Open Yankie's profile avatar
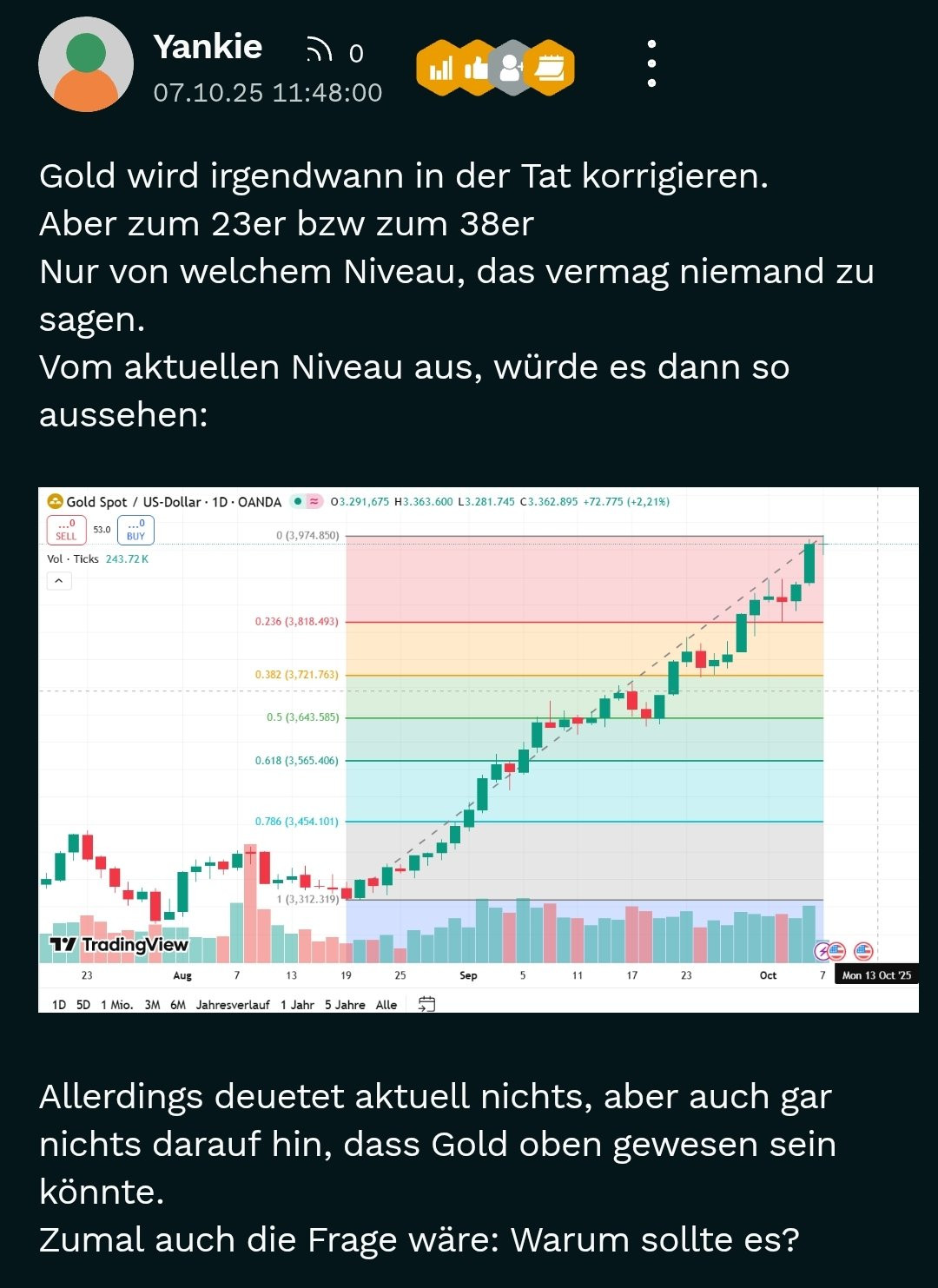 (x=85, y=65)
